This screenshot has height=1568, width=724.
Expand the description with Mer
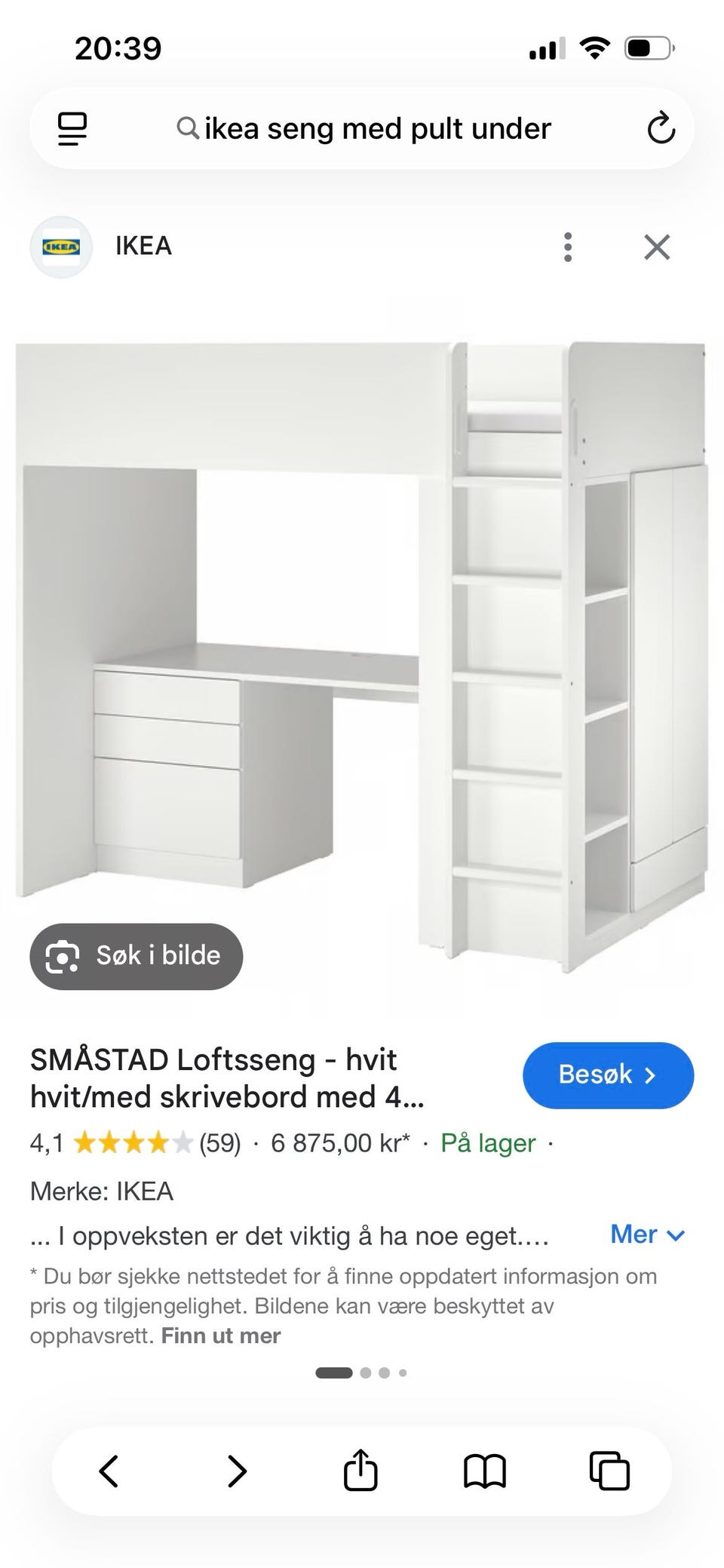click(647, 1234)
